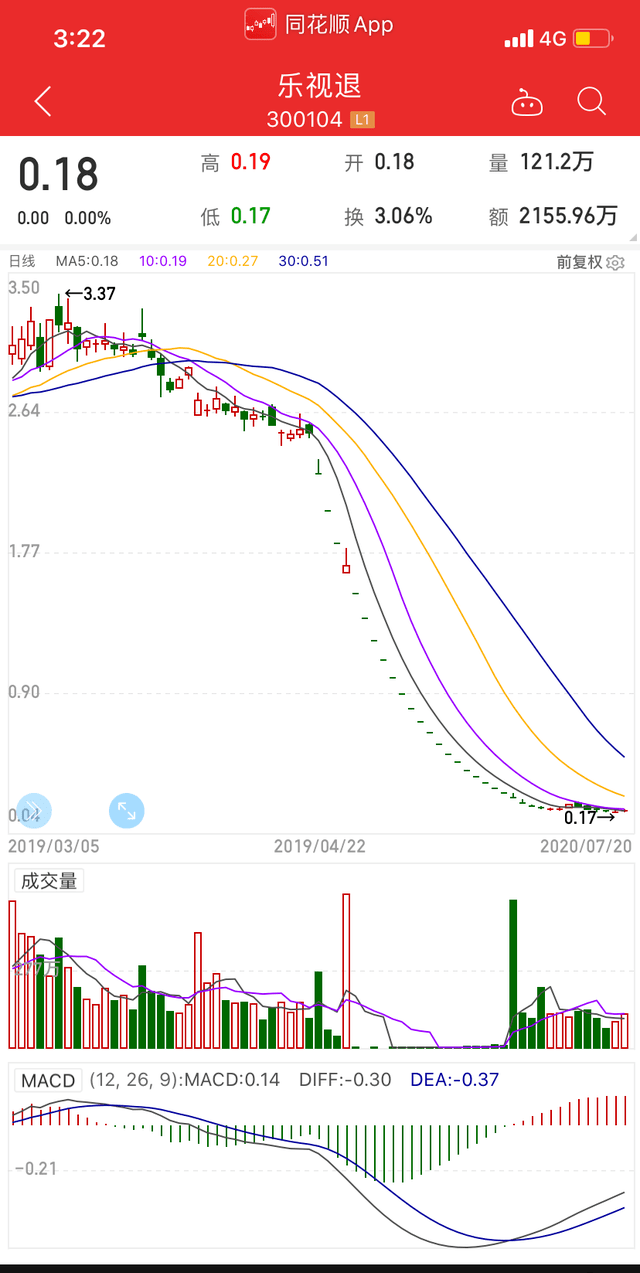Expand the chart to fullscreen
The image size is (640, 1273).
(126, 810)
